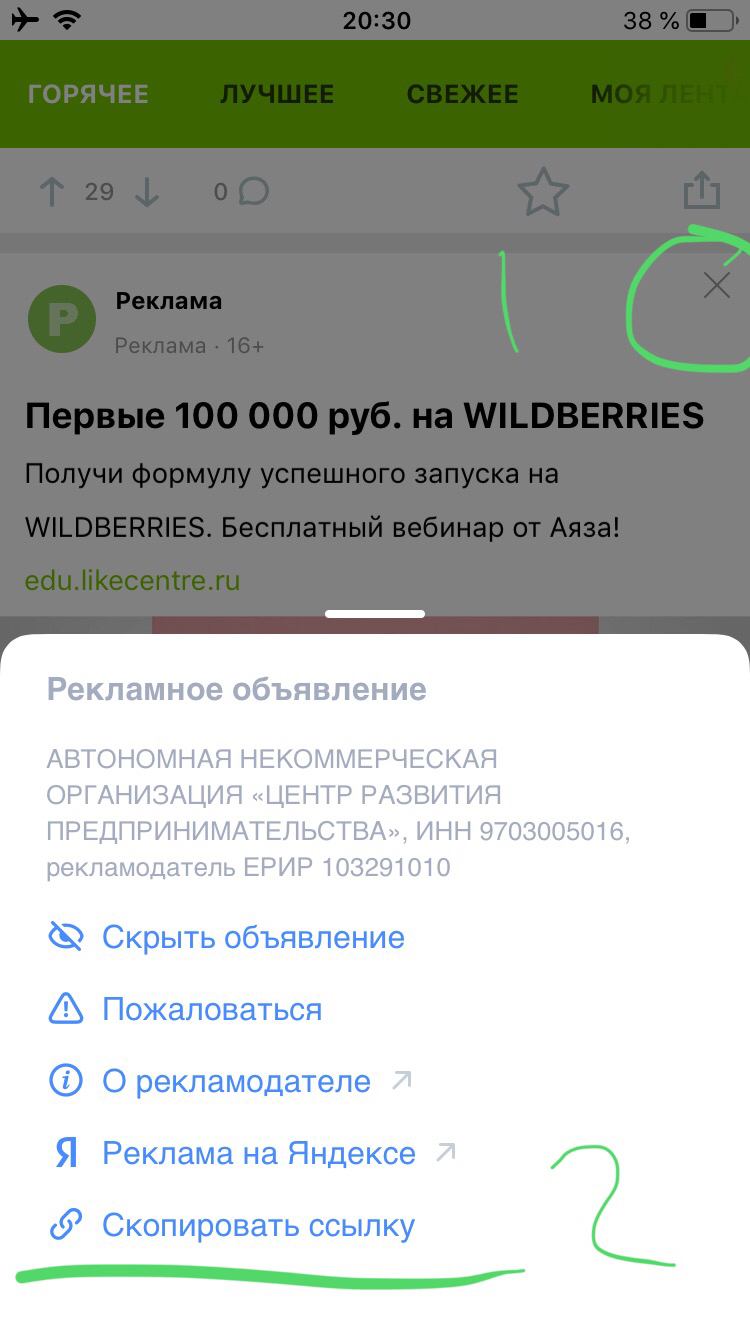Switch to the Лучшее tab
Viewport: 750px width, 1334px height.
(x=277, y=95)
